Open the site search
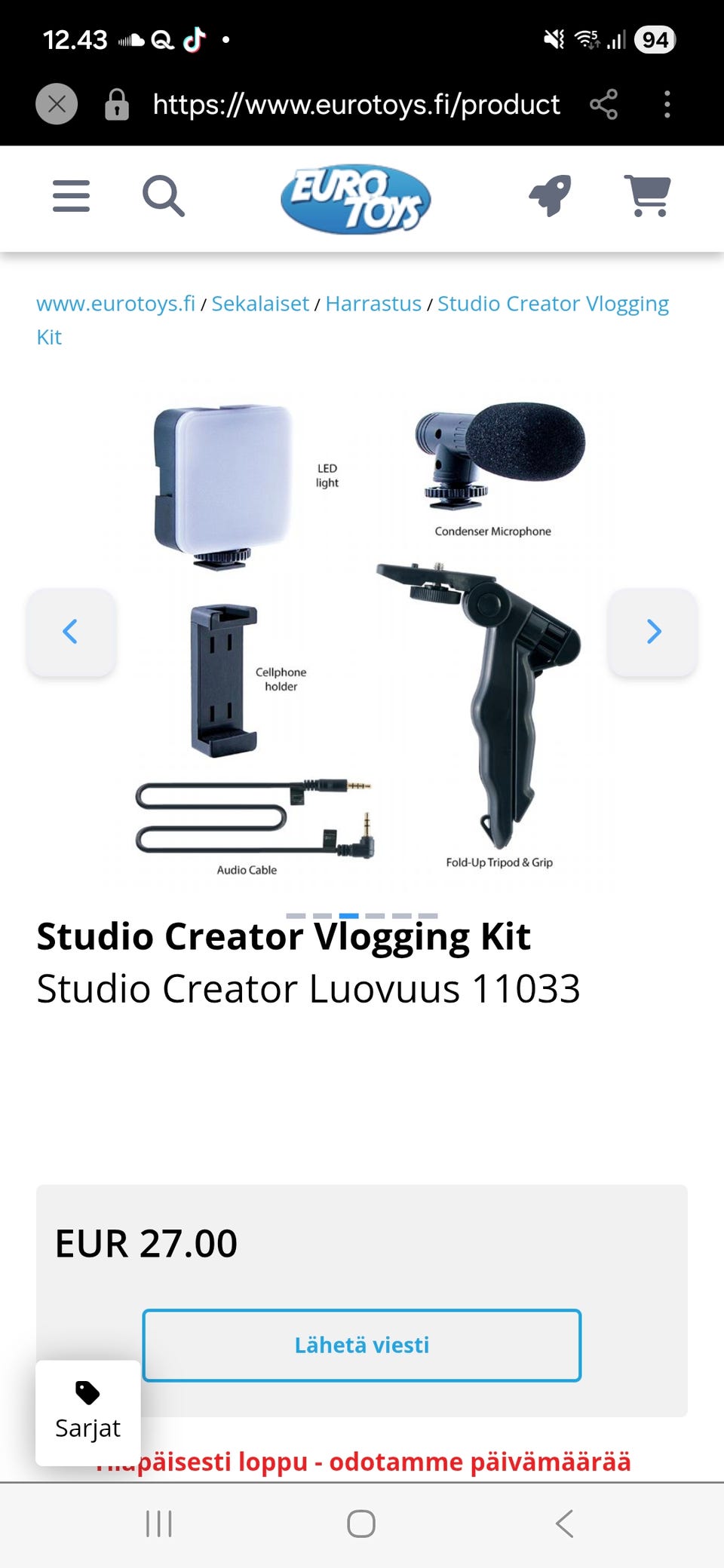Viewport: 724px width, 1568px height. pos(164,196)
